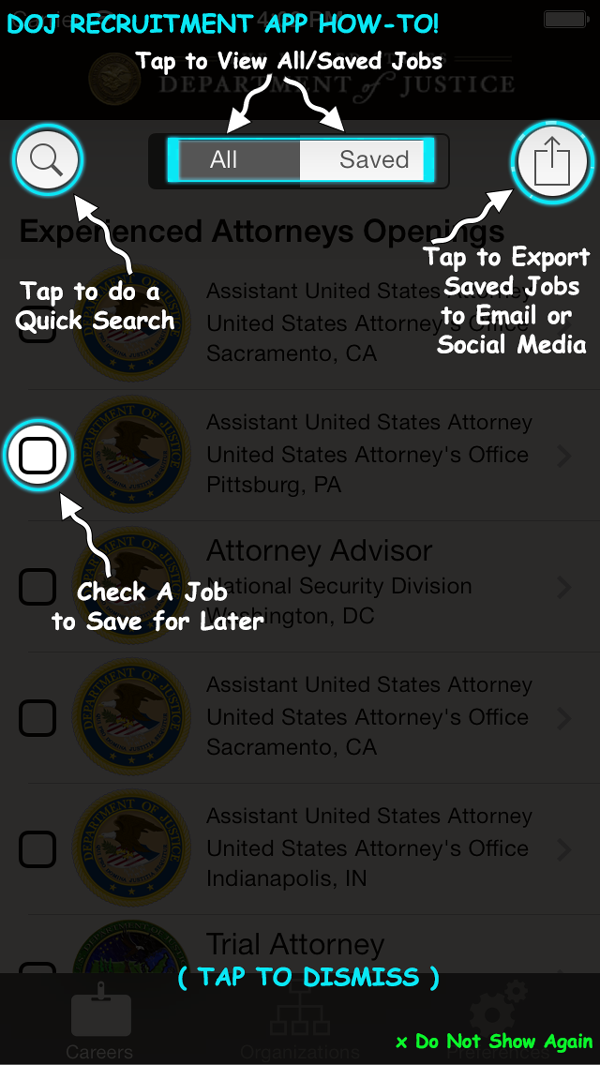
Task: Switch to the Saved jobs segment
Action: pos(365,160)
